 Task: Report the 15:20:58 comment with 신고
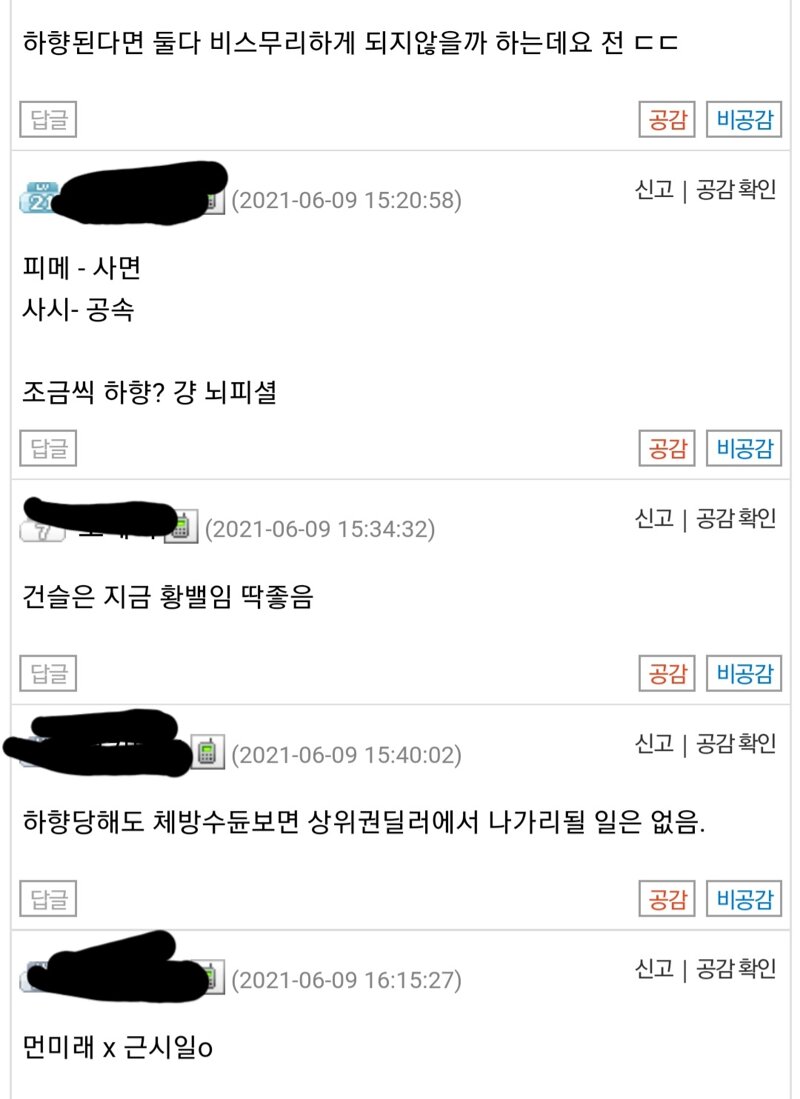(654, 190)
